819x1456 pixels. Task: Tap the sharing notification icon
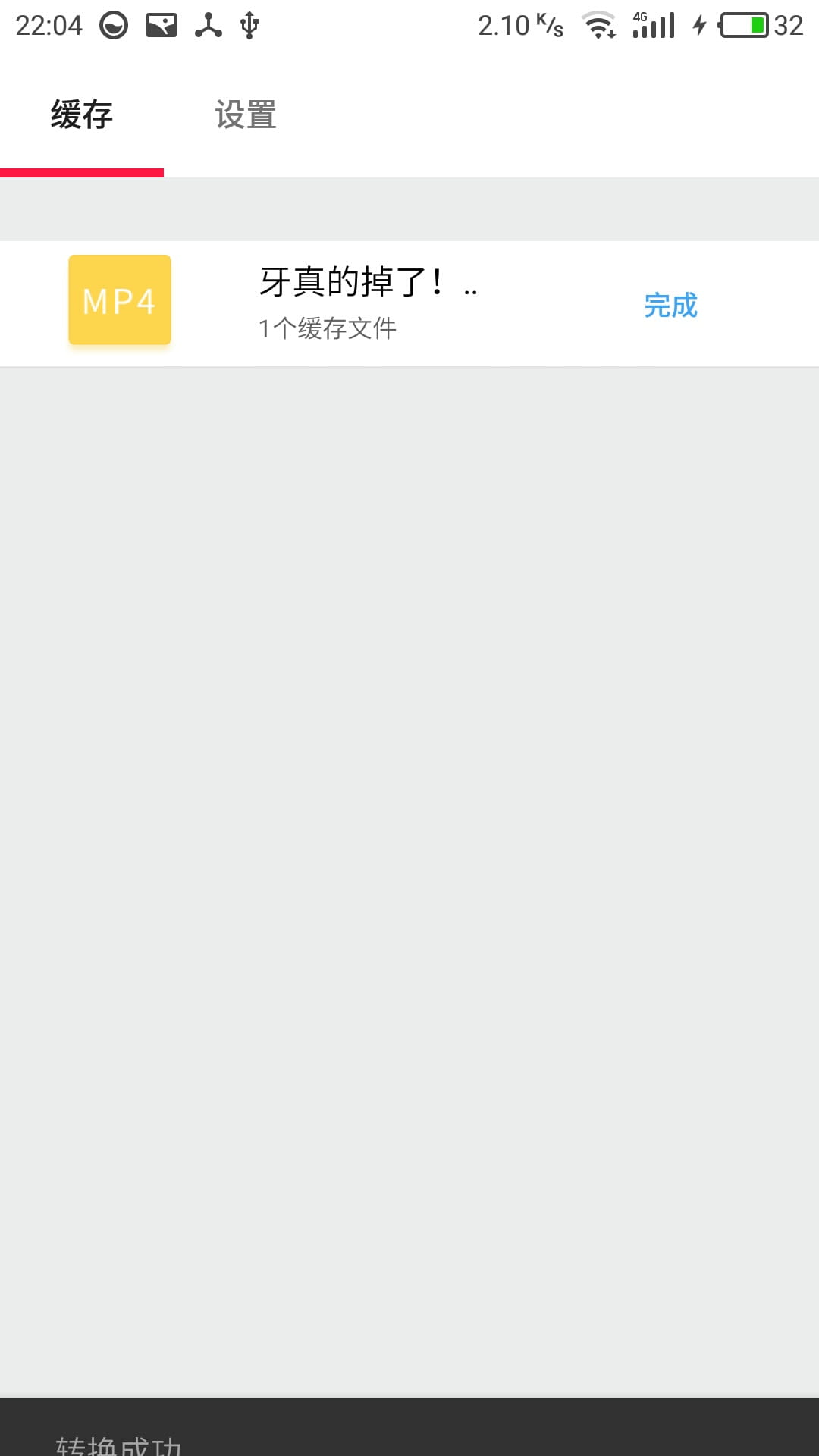coord(206,24)
